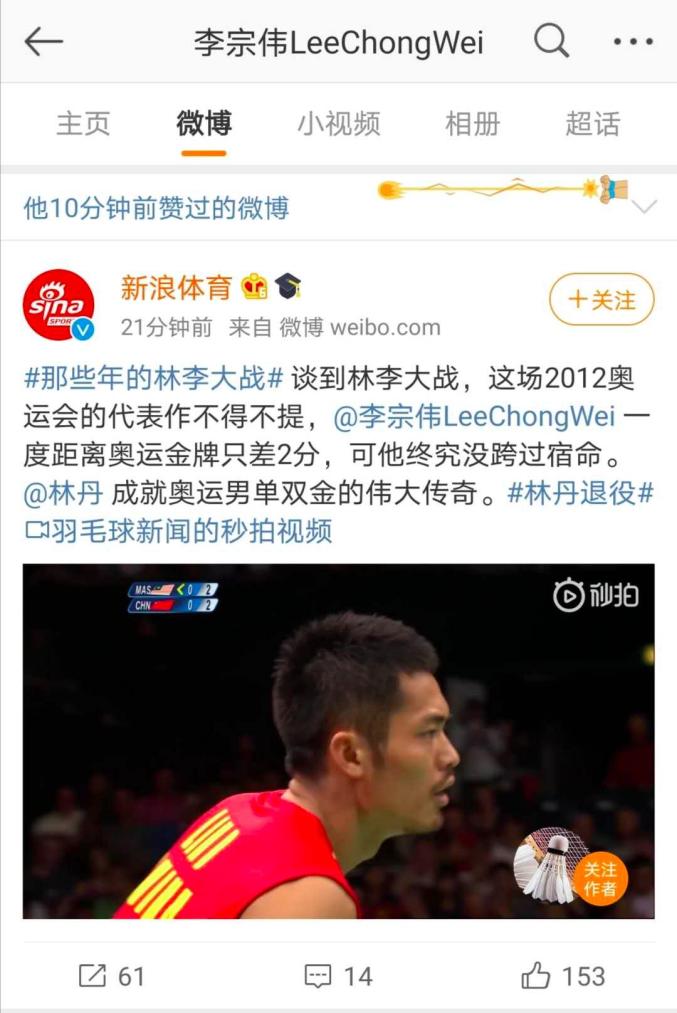Viewport: 677px width, 1013px height.
Task: Open the three-dot overflow menu
Action: point(632,42)
